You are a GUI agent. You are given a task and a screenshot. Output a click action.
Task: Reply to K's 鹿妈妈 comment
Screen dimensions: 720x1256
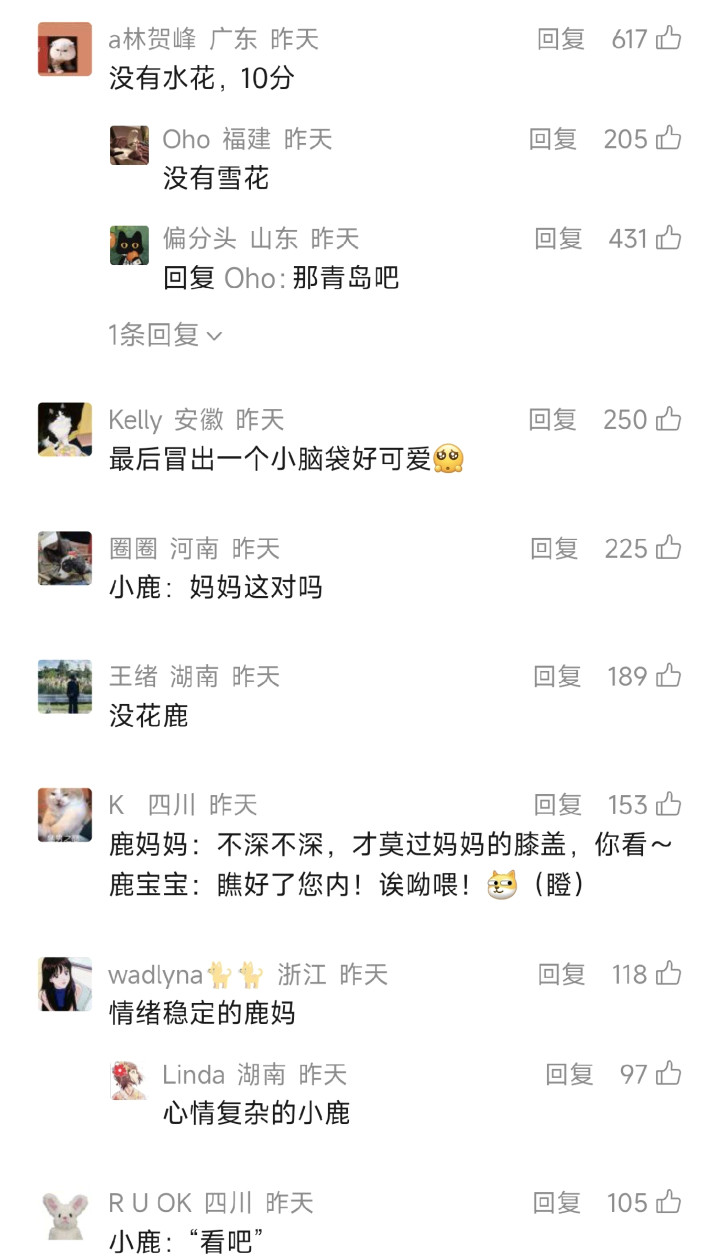[x=557, y=804]
